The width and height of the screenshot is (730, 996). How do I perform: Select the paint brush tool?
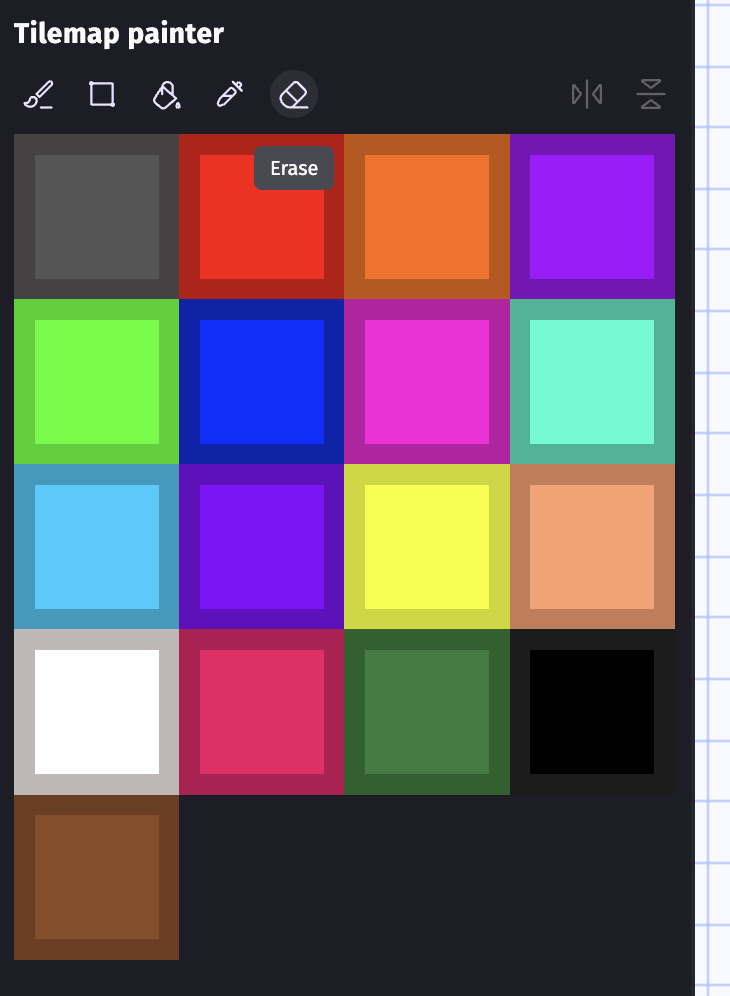point(38,95)
